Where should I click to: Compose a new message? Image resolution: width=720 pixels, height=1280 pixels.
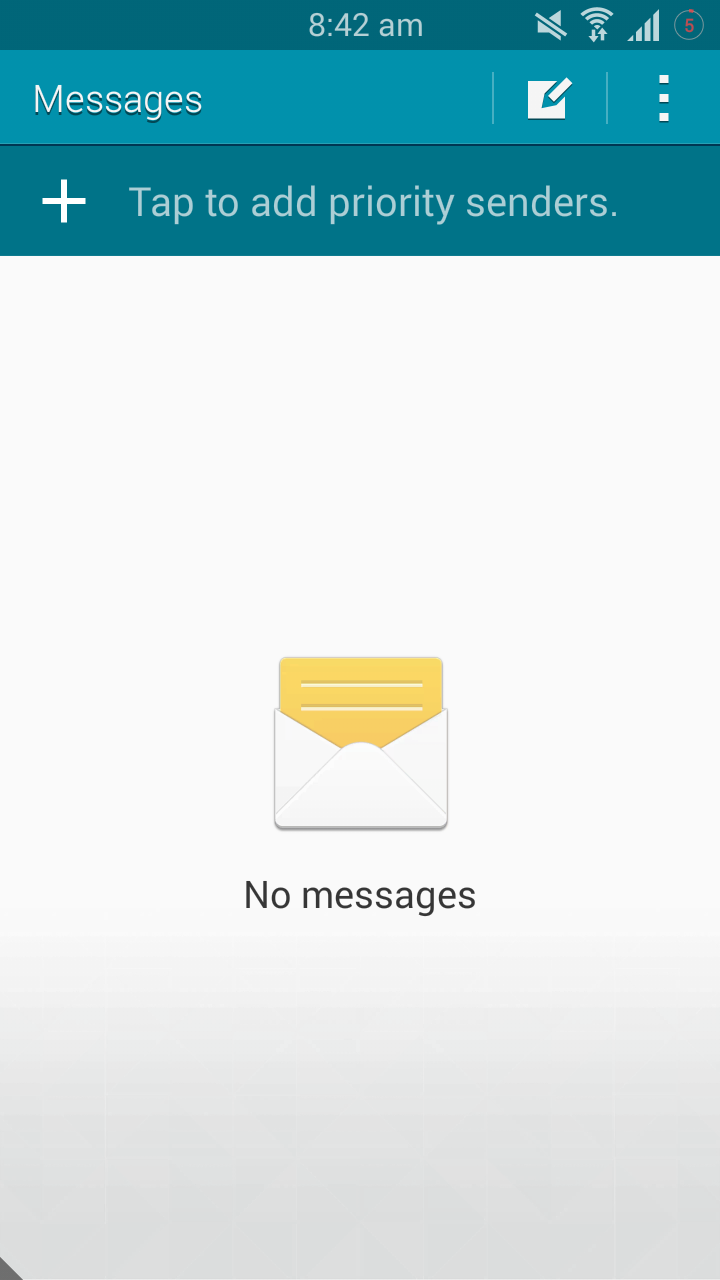tap(549, 99)
